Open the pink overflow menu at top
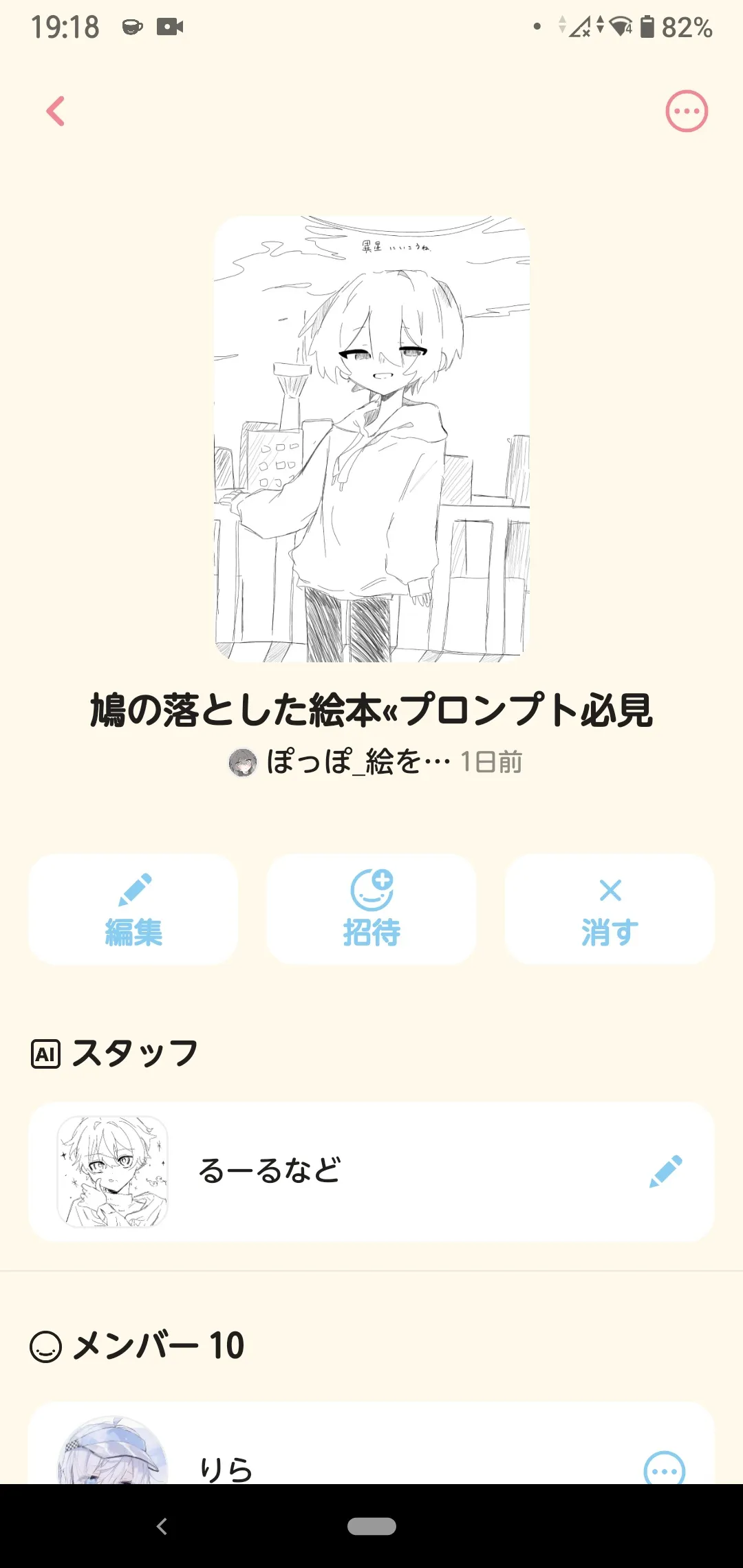Image resolution: width=743 pixels, height=1568 pixels. point(686,111)
